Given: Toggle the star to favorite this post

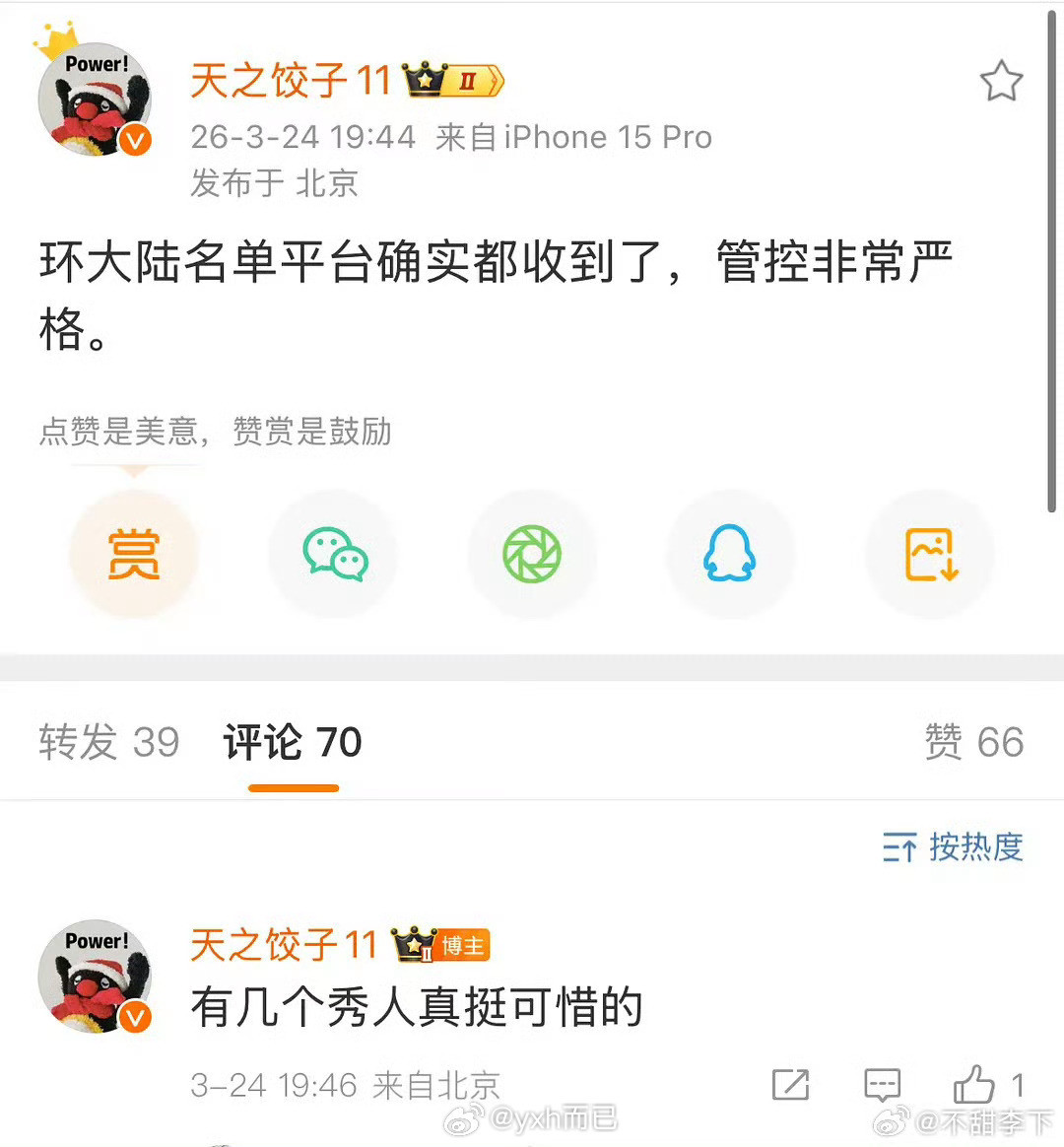Looking at the screenshot, I should pyautogui.click(x=1002, y=83).
